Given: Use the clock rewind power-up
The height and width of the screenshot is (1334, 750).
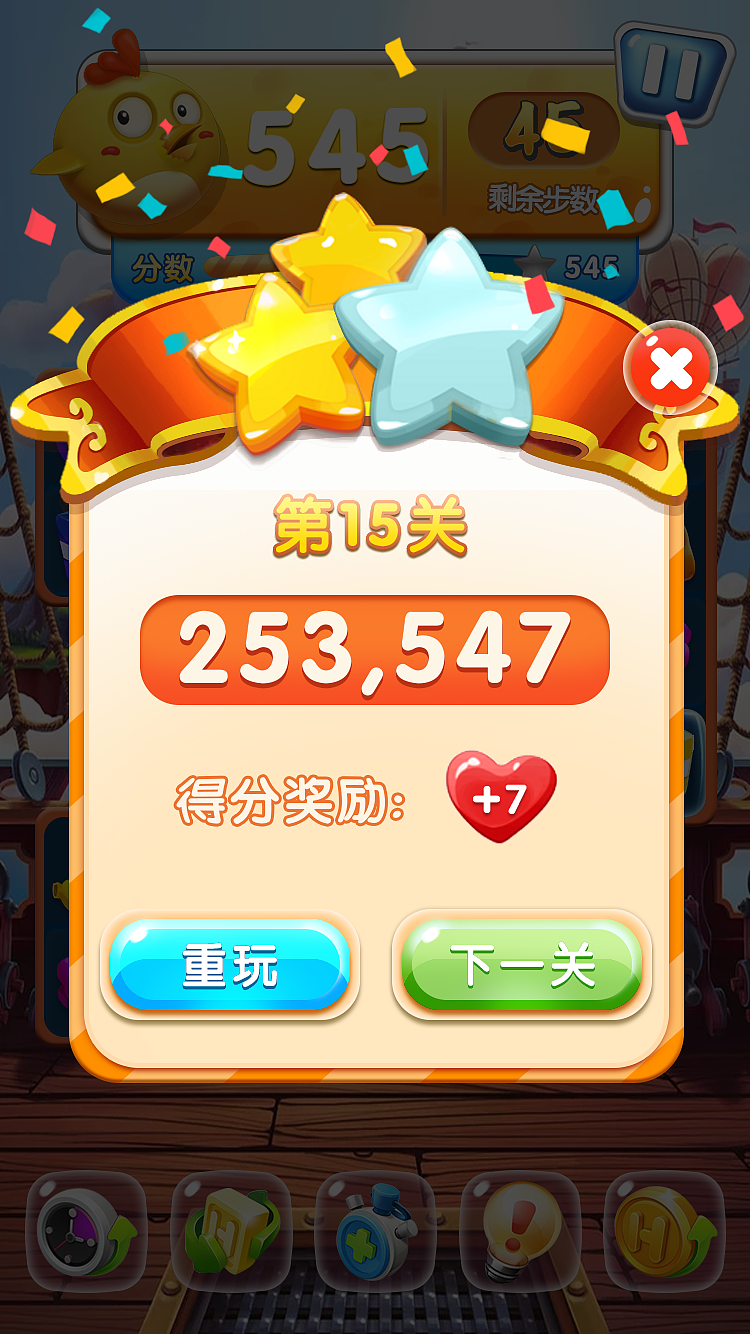Looking at the screenshot, I should 87,1231.
